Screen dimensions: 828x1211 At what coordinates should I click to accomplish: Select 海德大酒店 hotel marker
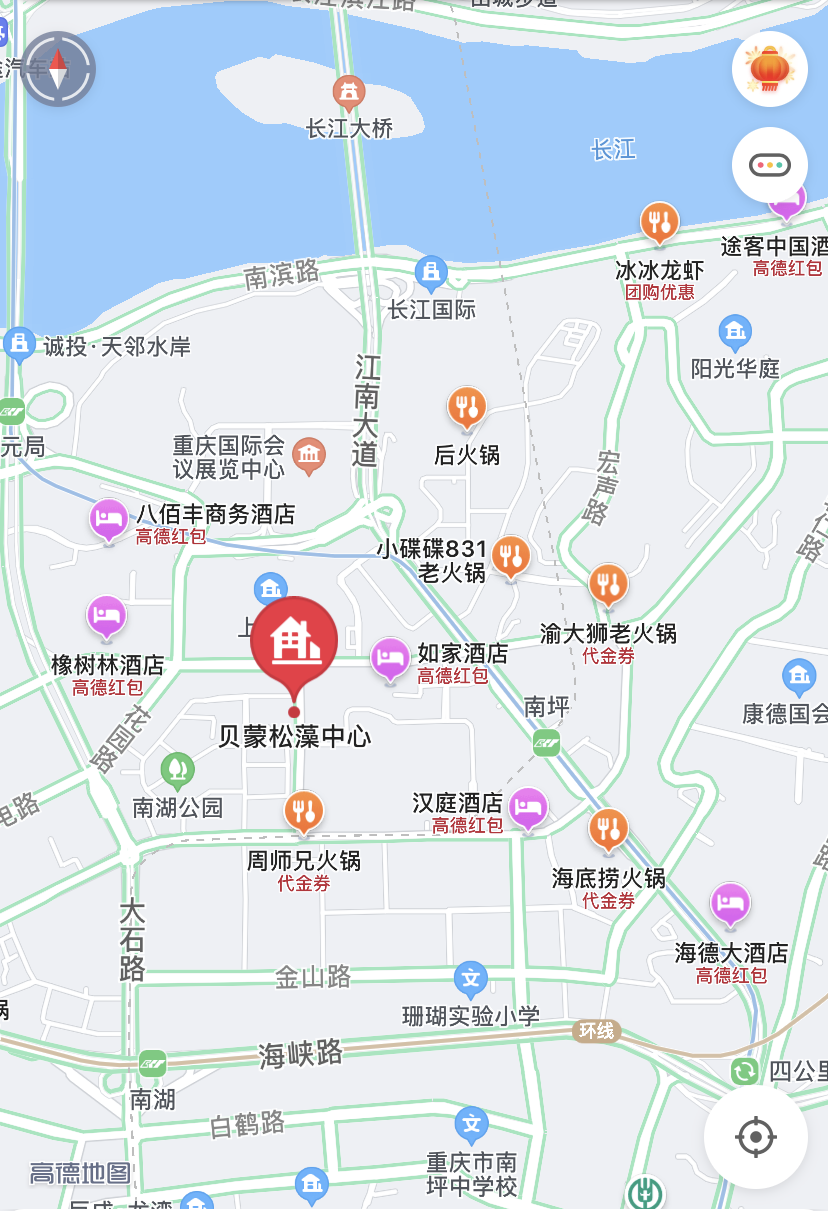pyautogui.click(x=730, y=904)
